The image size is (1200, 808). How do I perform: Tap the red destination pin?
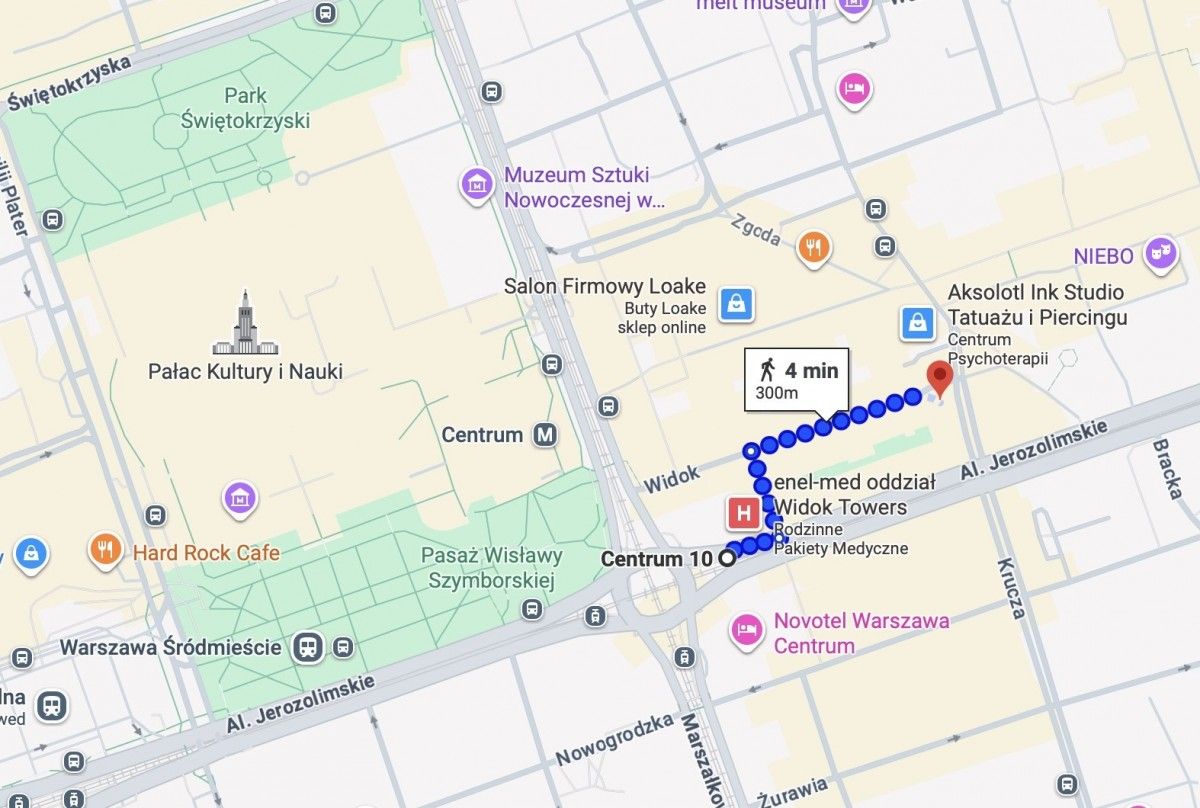939,377
